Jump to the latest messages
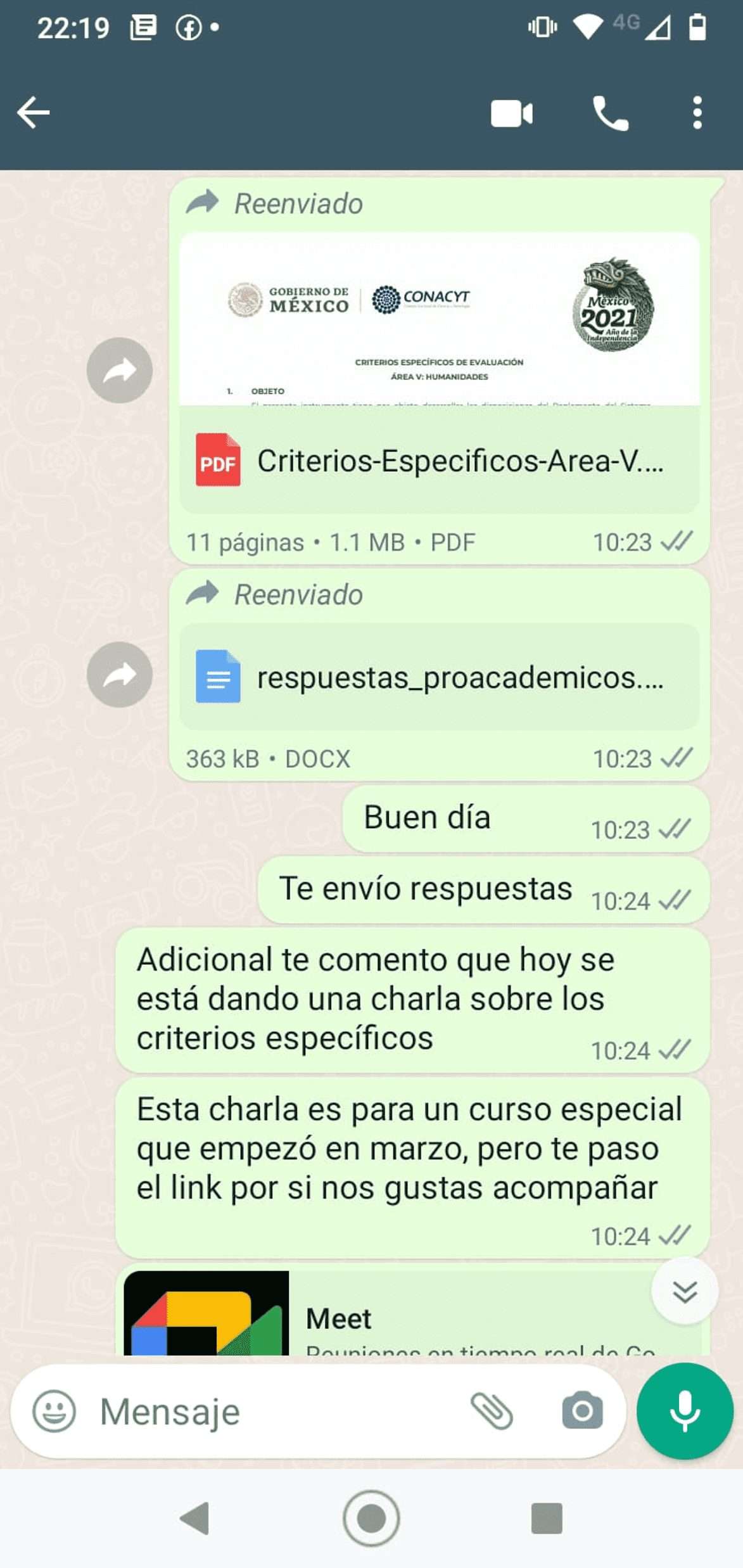Viewport: 743px width, 1568px height. (x=685, y=1291)
